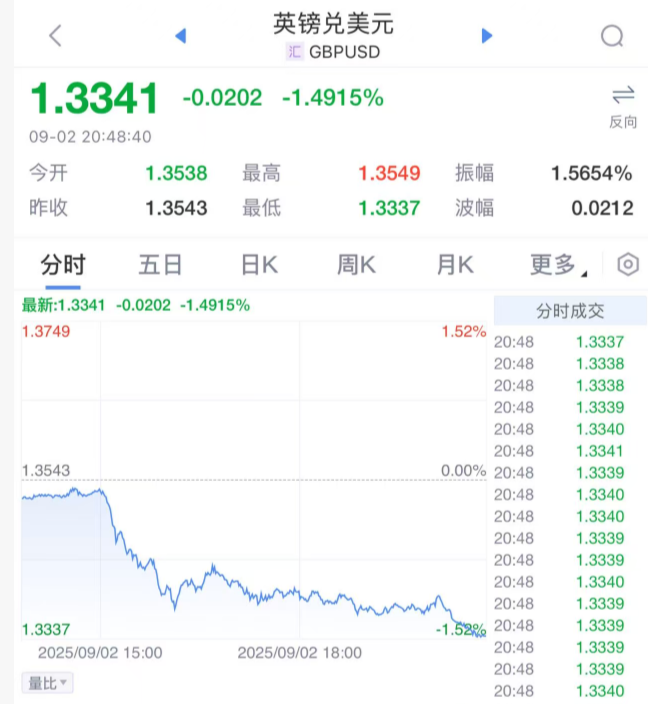648x704 pixels.
Task: Open chart settings hexagon icon
Action: pos(628,265)
